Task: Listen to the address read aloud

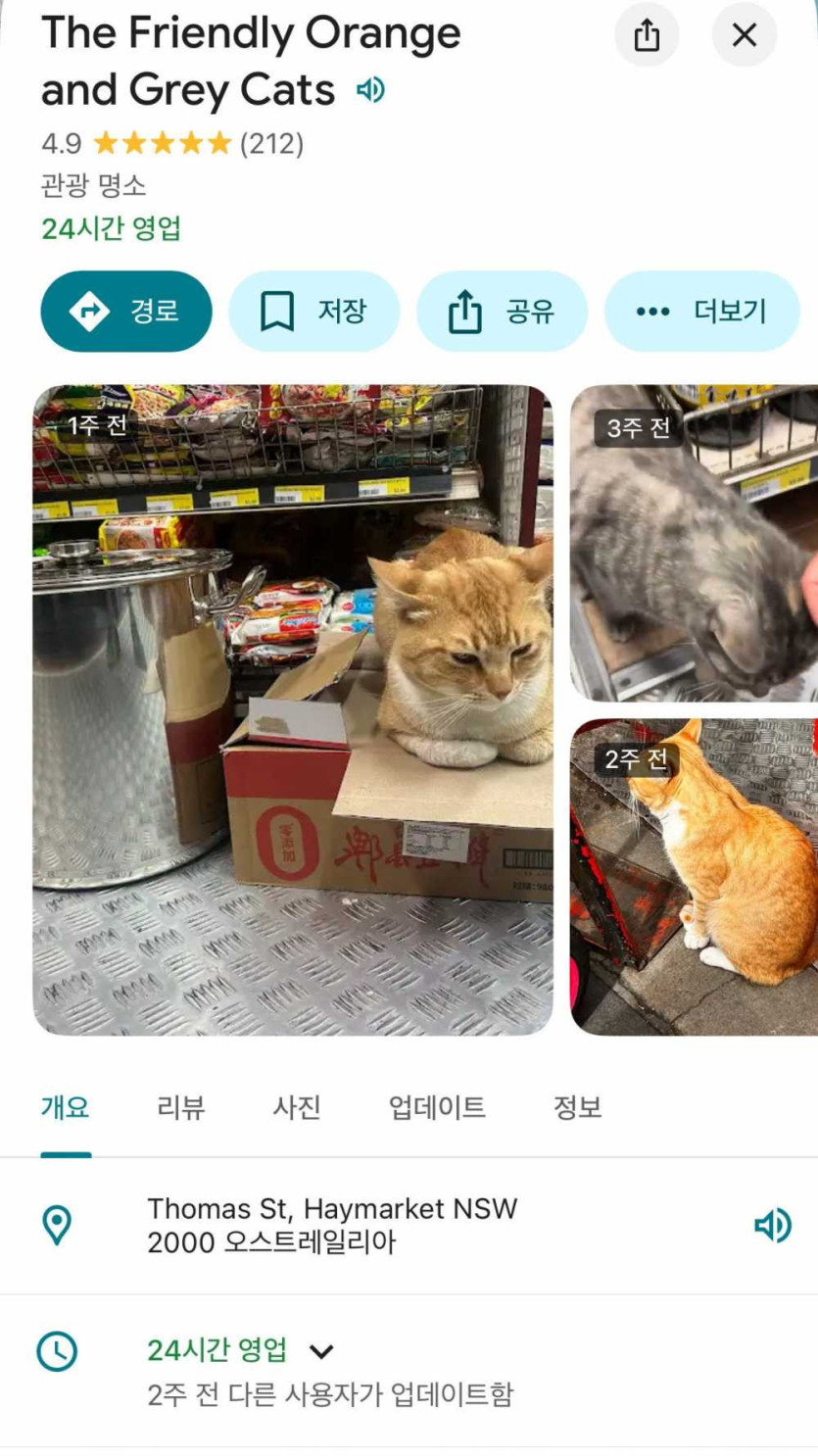Action: pyautogui.click(x=772, y=1225)
